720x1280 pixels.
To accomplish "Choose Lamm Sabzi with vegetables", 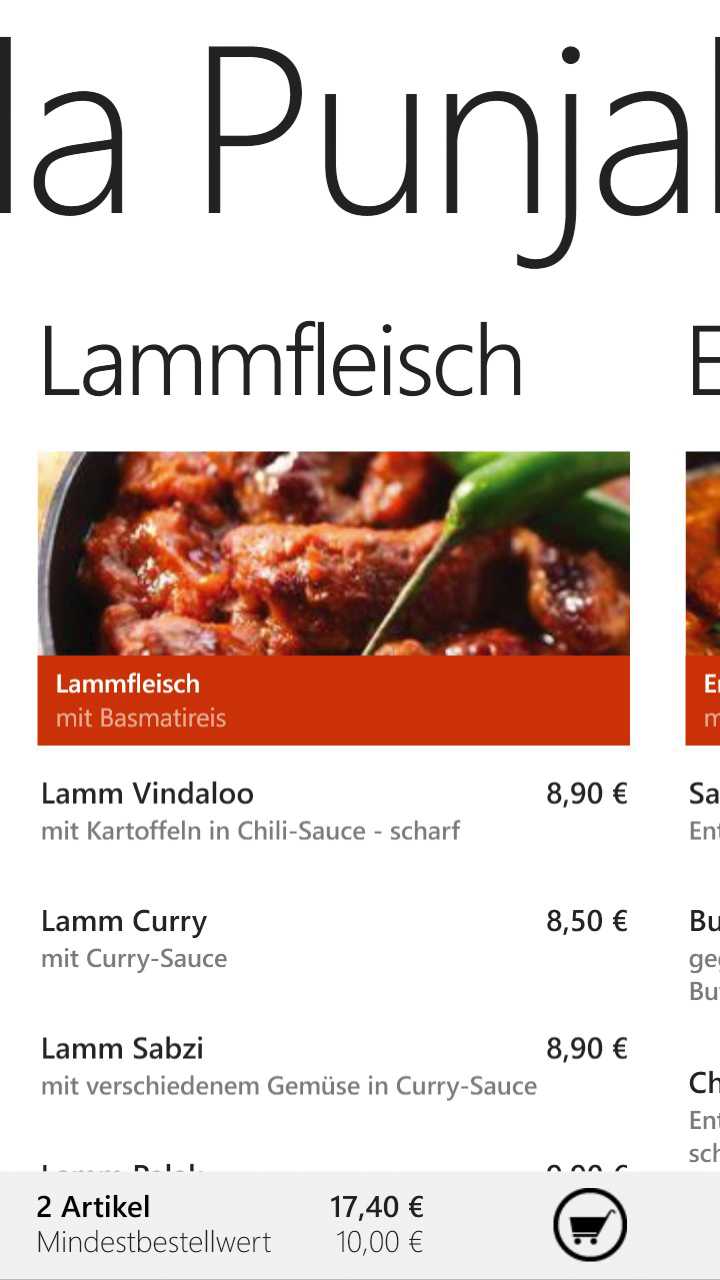I will [x=334, y=1066].
